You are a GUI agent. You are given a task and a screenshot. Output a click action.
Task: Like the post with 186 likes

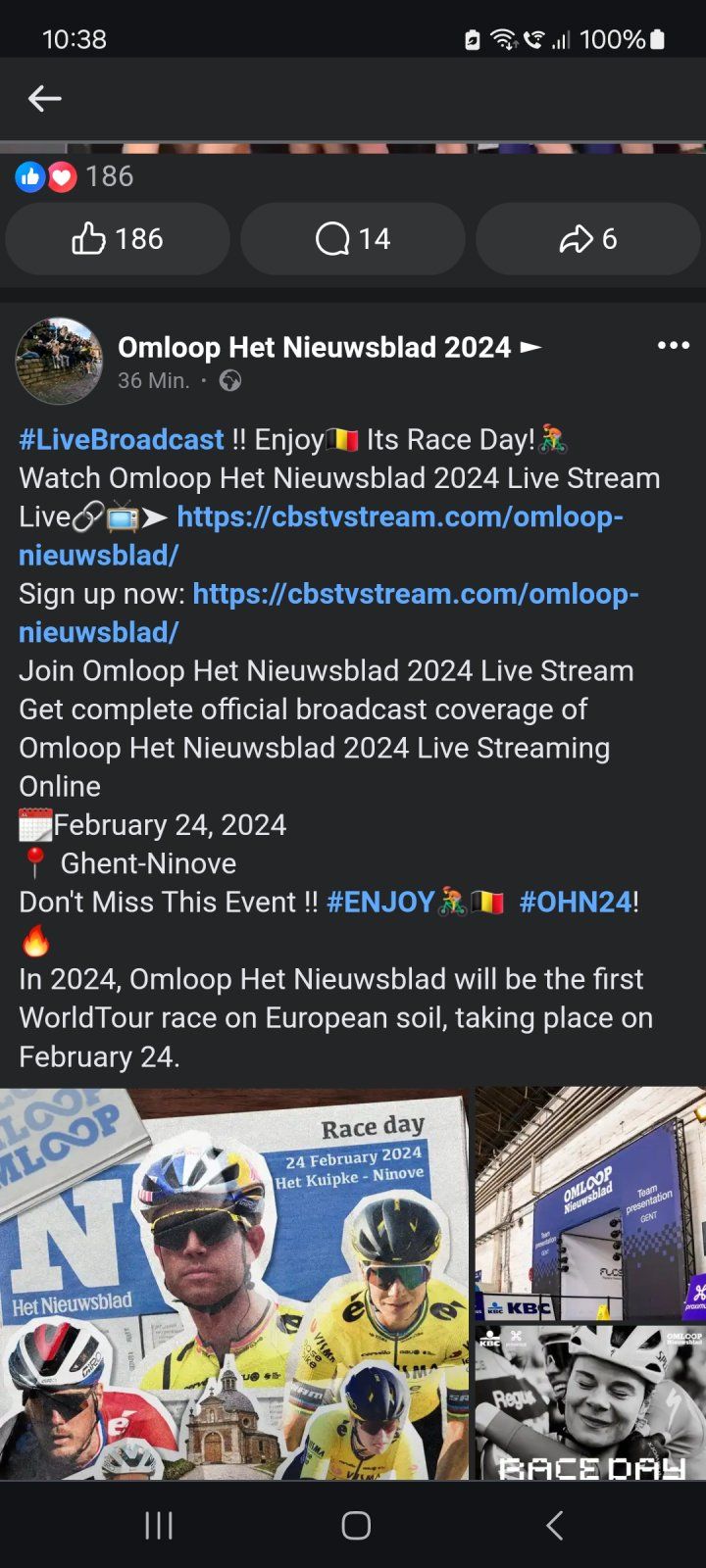click(x=118, y=239)
